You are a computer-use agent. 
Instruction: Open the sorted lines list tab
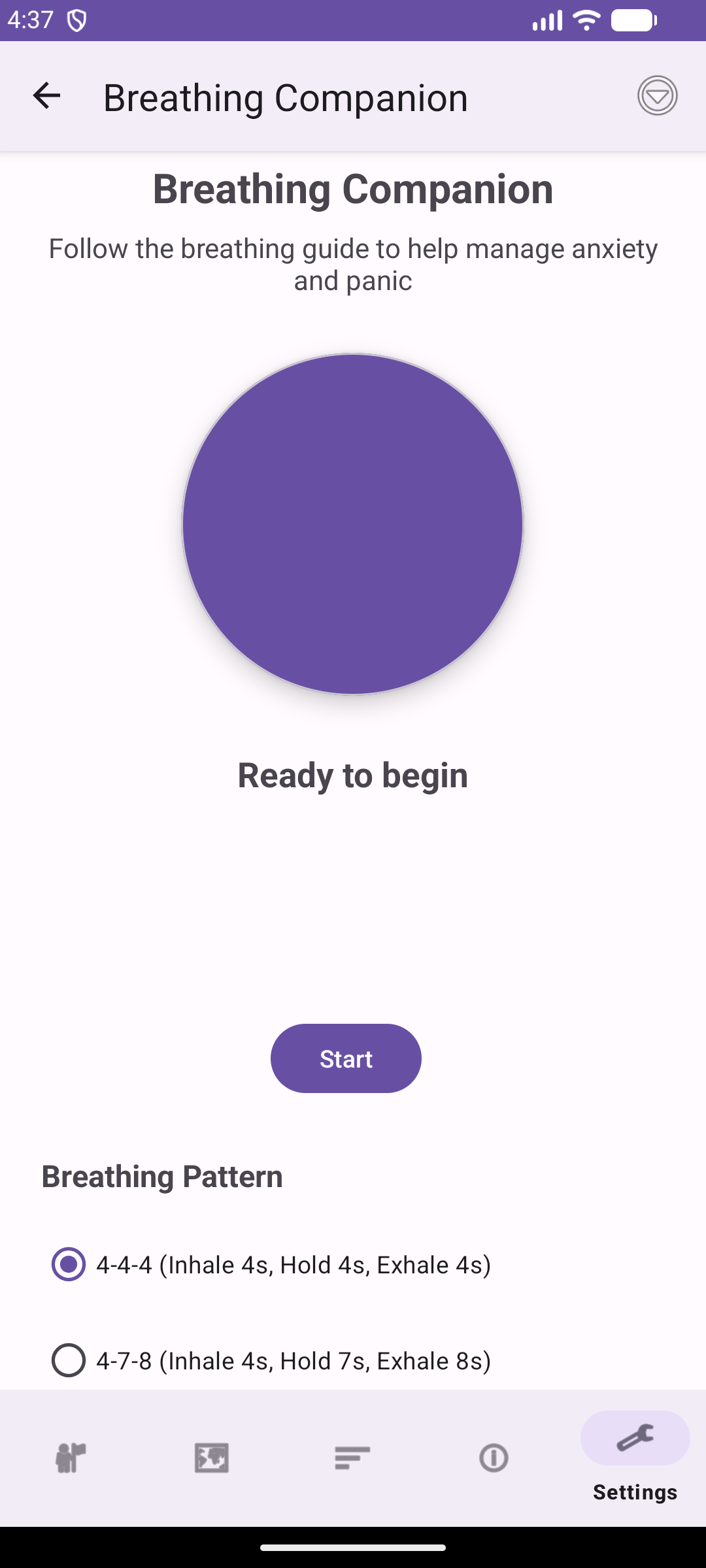click(352, 1458)
